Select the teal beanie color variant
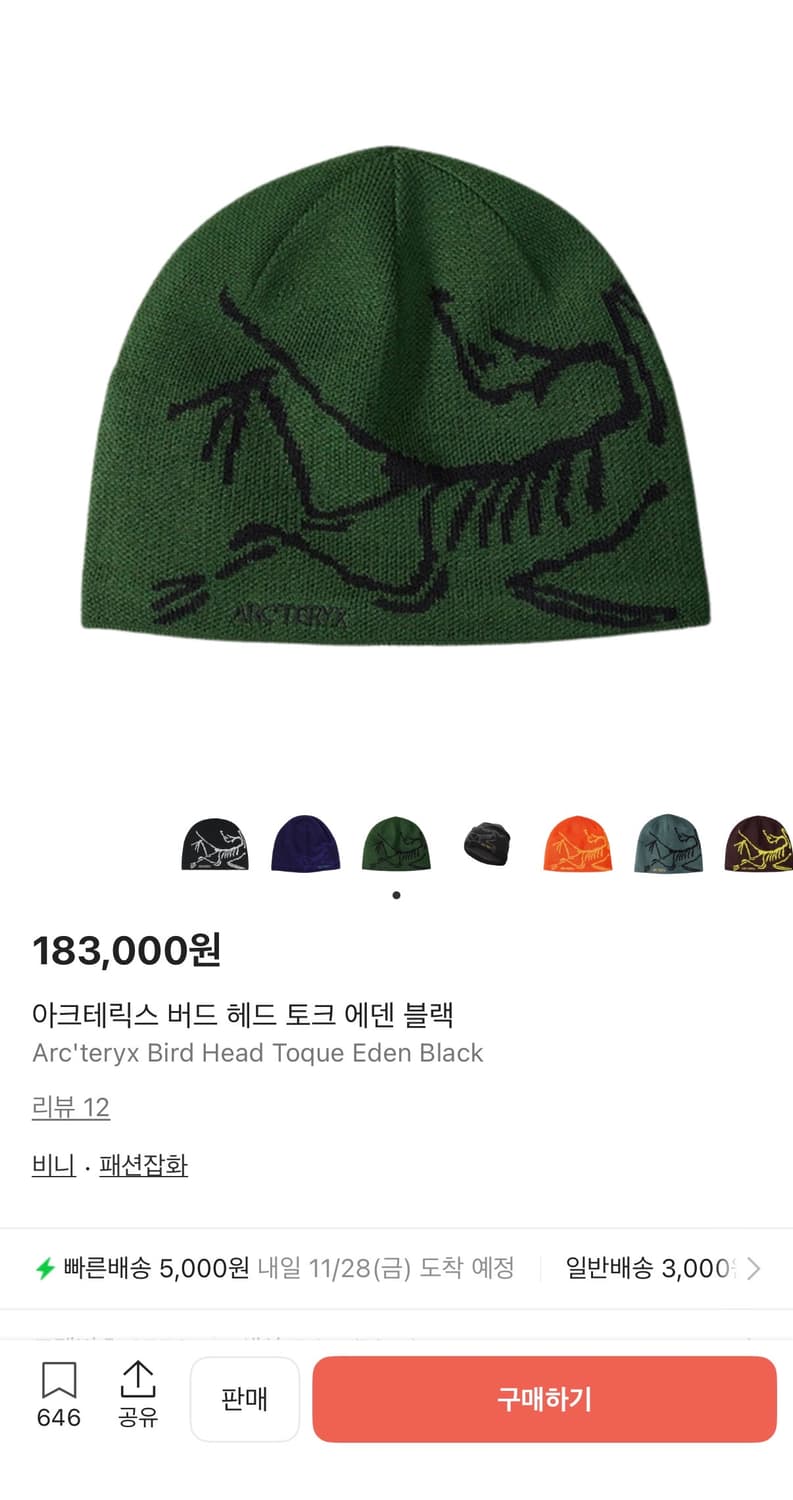This screenshot has width=793, height=1500. tap(667, 844)
